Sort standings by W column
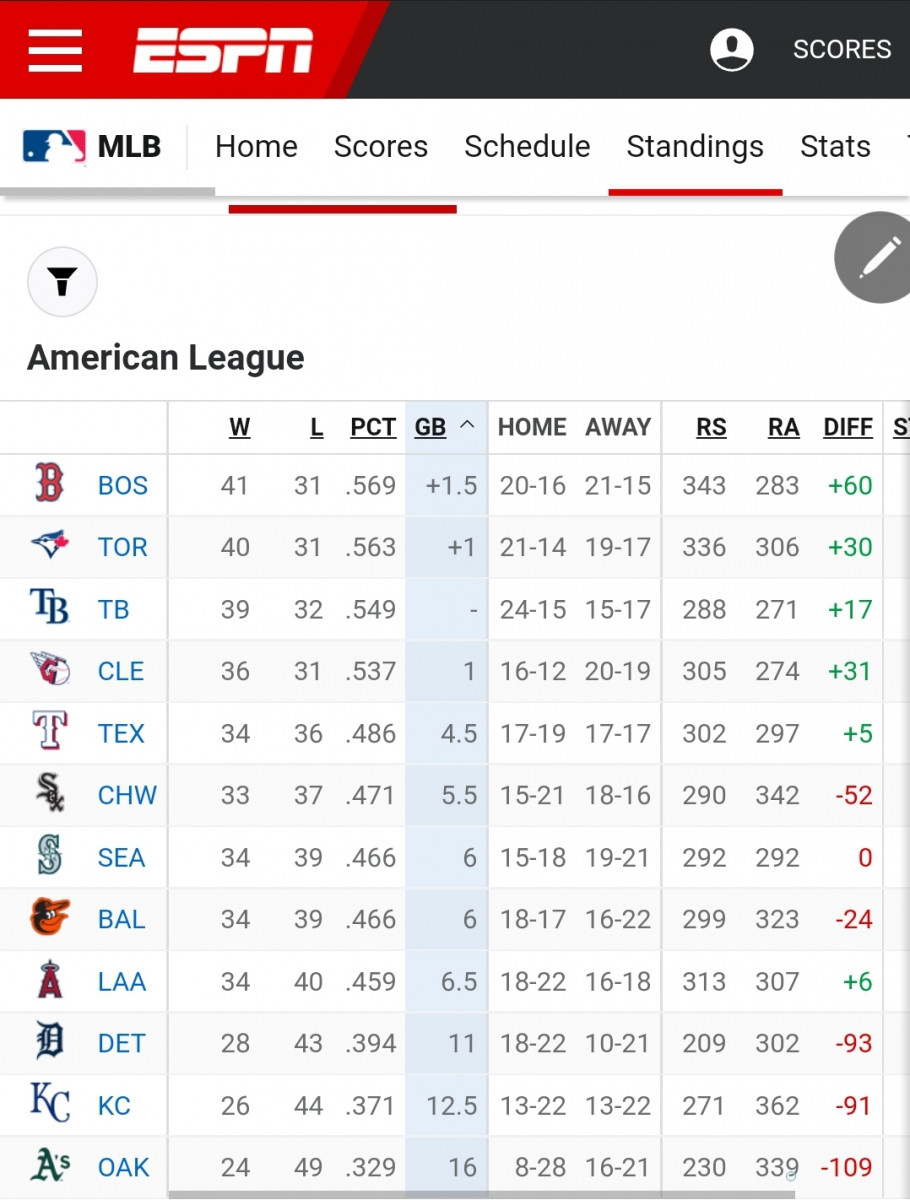 [239, 428]
